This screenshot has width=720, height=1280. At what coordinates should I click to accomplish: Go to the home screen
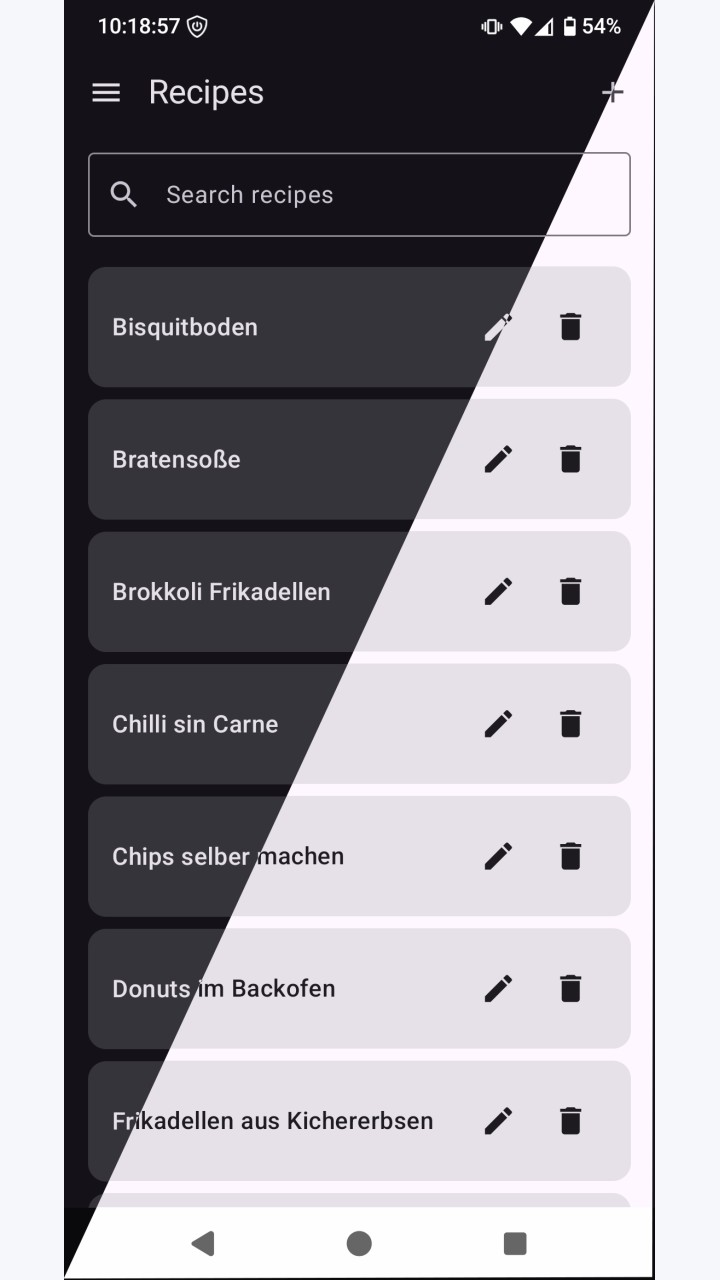pos(359,1243)
